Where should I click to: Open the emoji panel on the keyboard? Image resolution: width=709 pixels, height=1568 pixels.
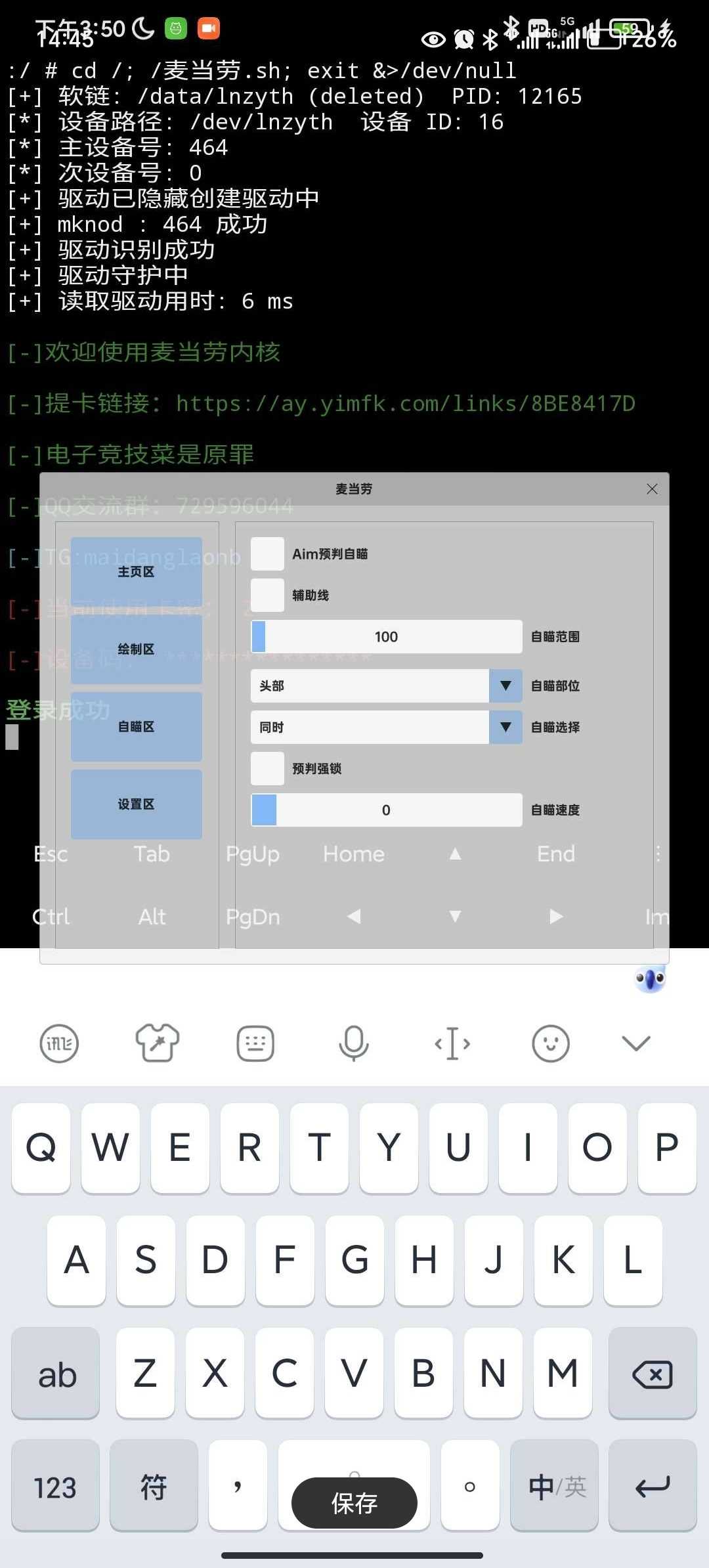pos(550,1043)
